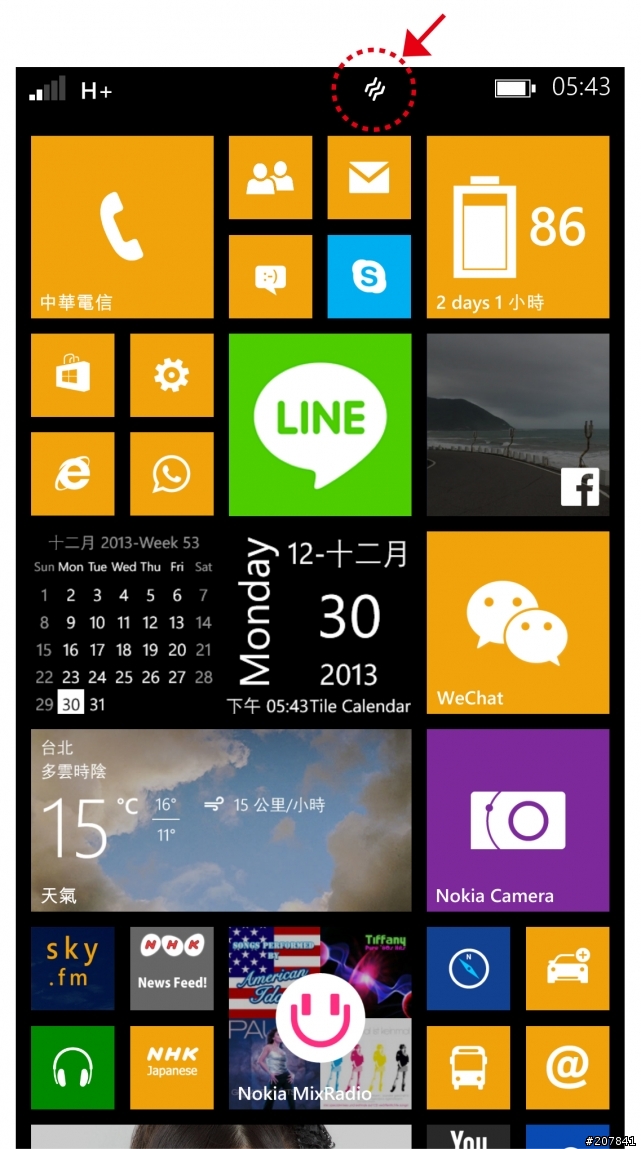The width and height of the screenshot is (641, 1149).
Task: Open the Messaging tile
Action: click(270, 276)
